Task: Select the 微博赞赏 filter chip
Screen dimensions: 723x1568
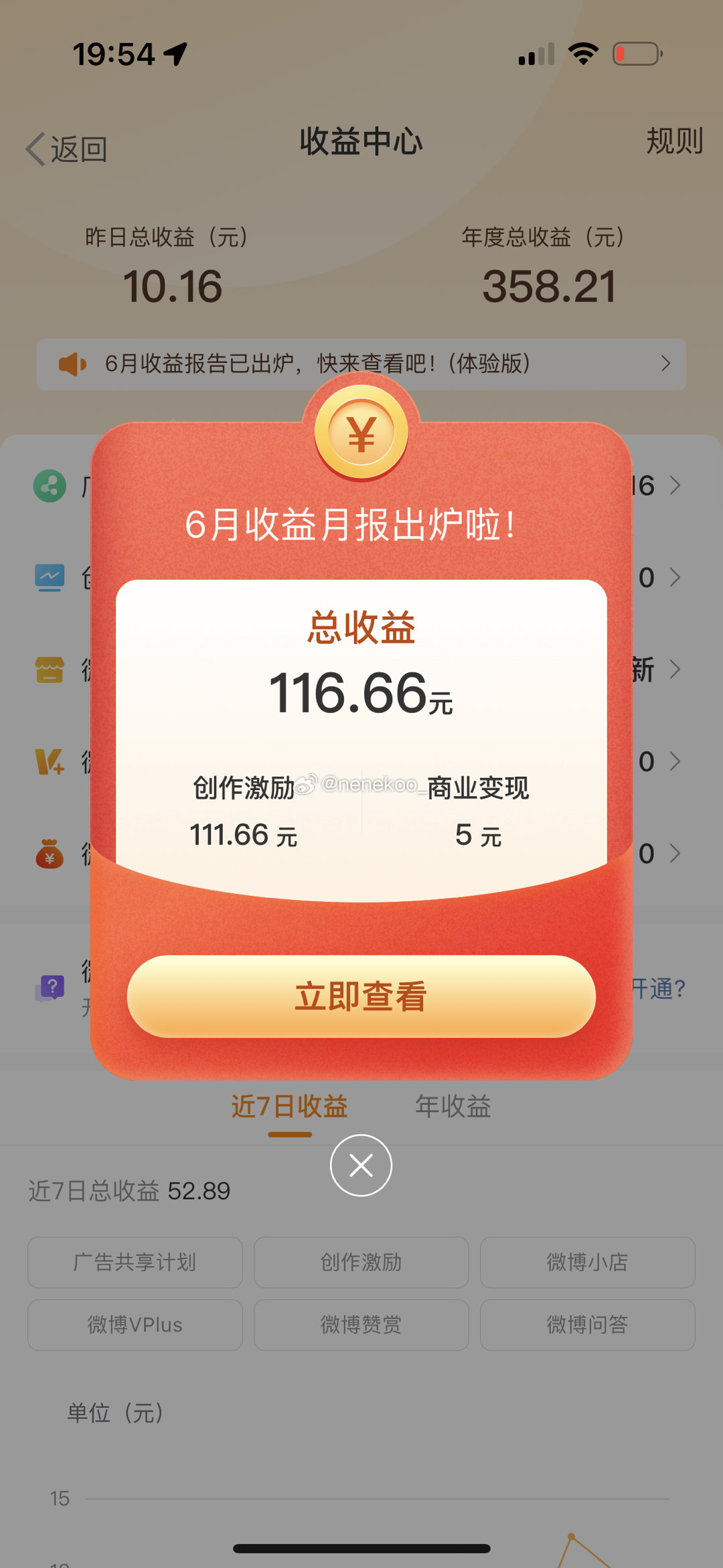Action: 361,1325
